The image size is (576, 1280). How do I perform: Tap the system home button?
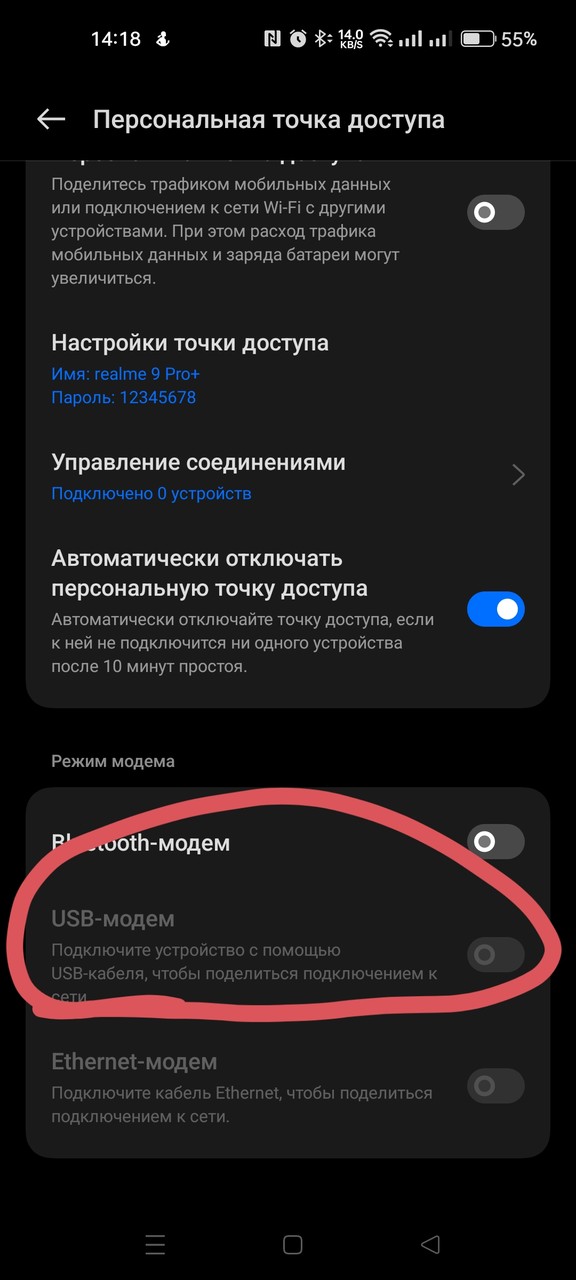[293, 1244]
